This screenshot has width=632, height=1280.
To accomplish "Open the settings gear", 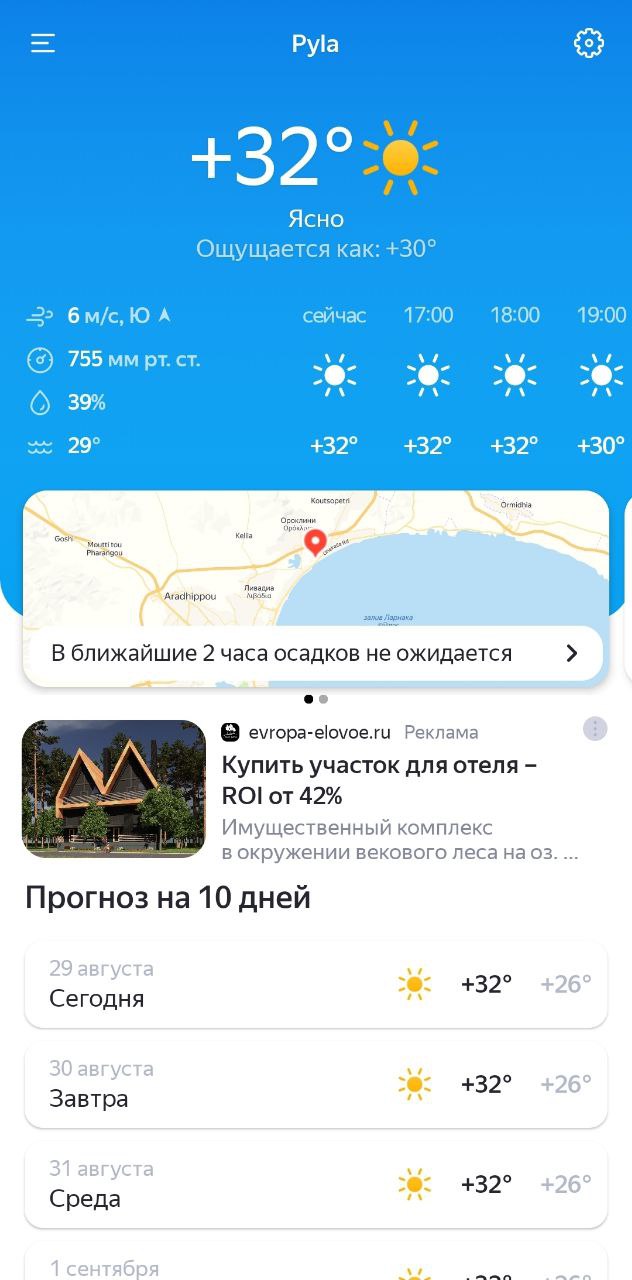I will pos(589,43).
